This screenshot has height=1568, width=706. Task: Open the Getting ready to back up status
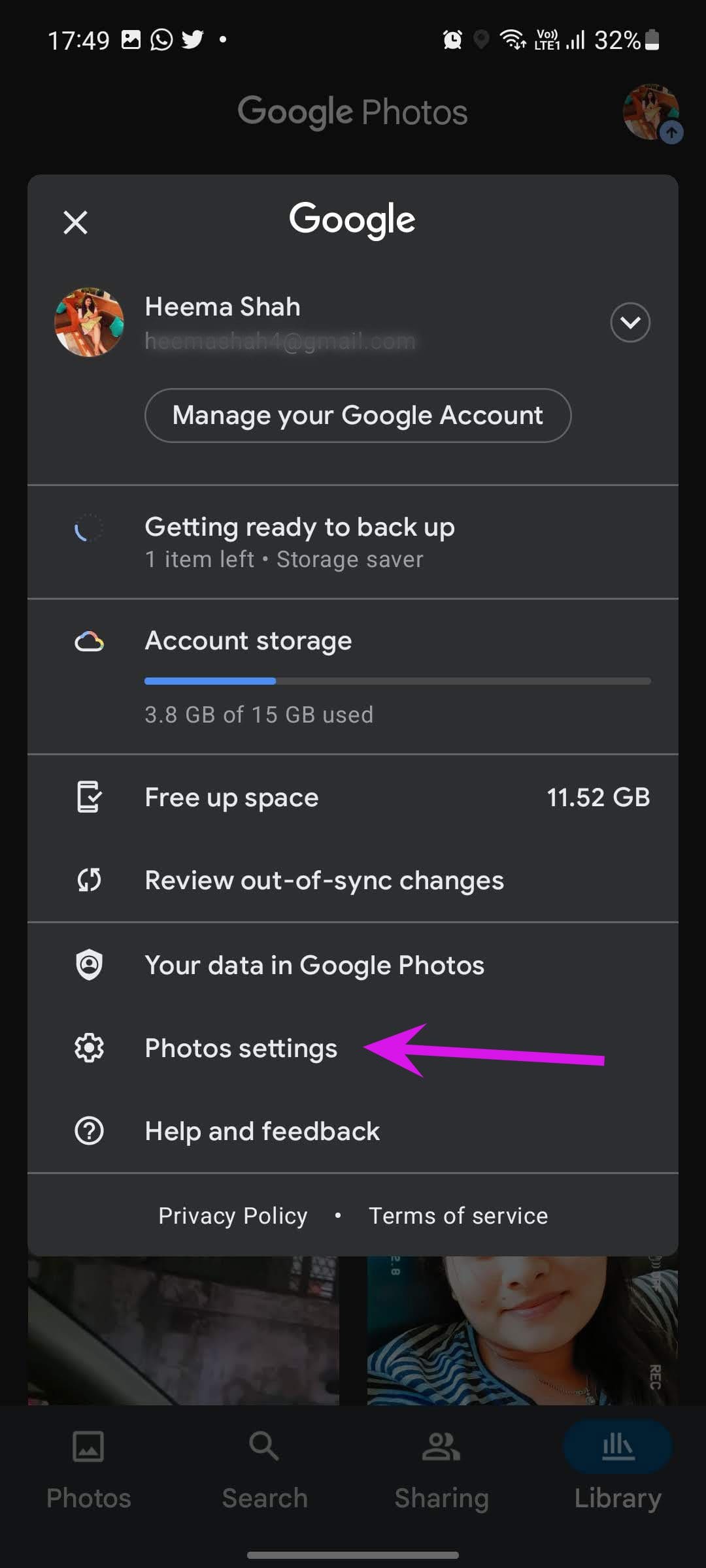353,542
